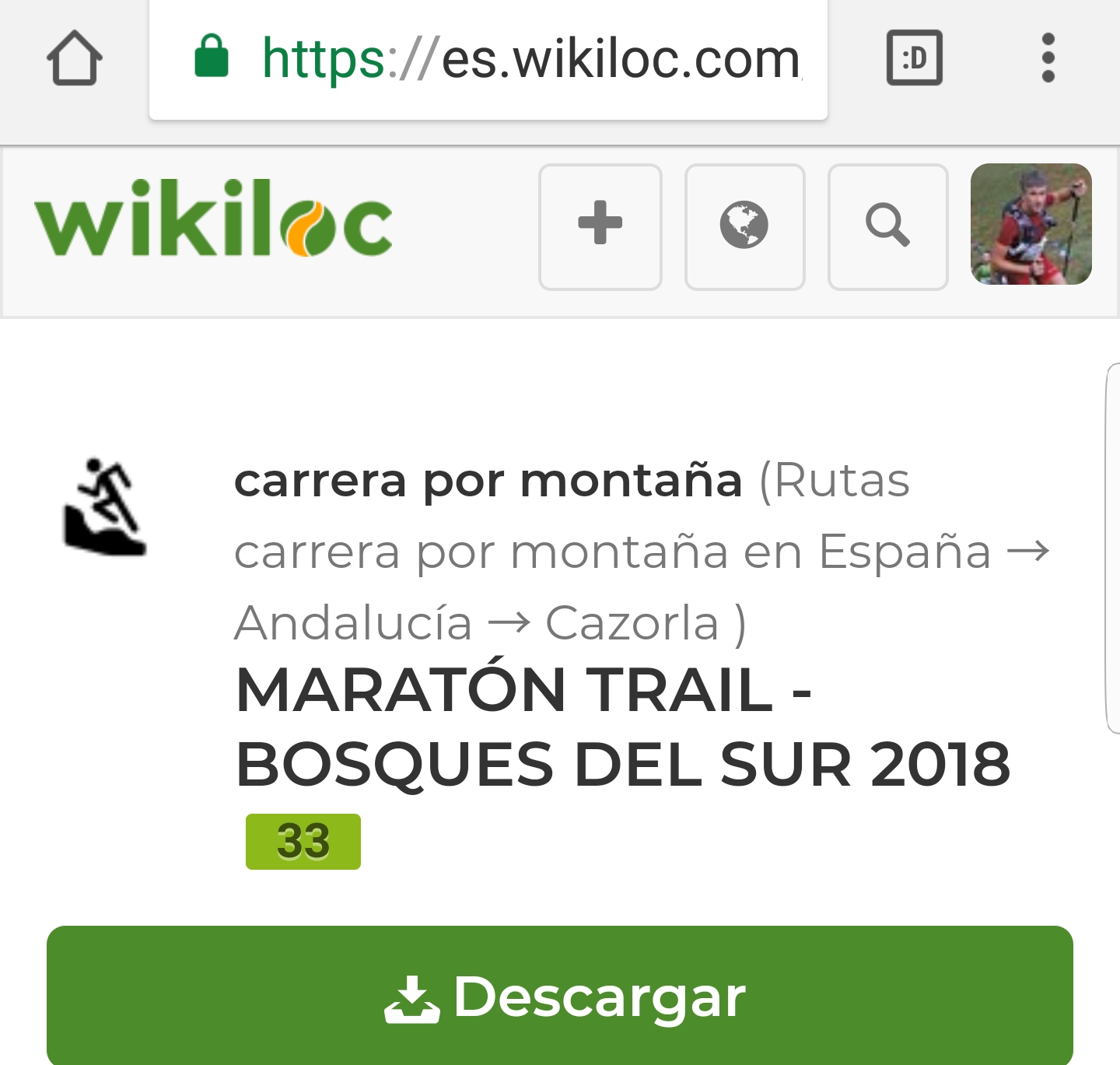Open the Wikiloc logo home link

point(213,220)
